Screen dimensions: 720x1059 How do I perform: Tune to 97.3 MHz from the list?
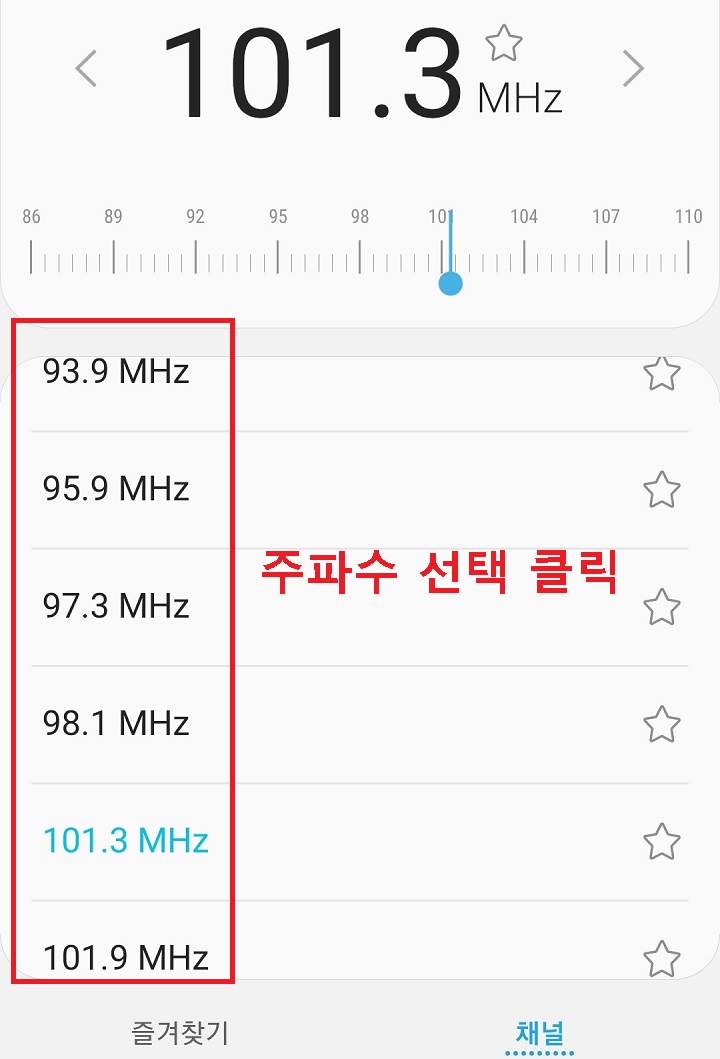click(x=113, y=607)
